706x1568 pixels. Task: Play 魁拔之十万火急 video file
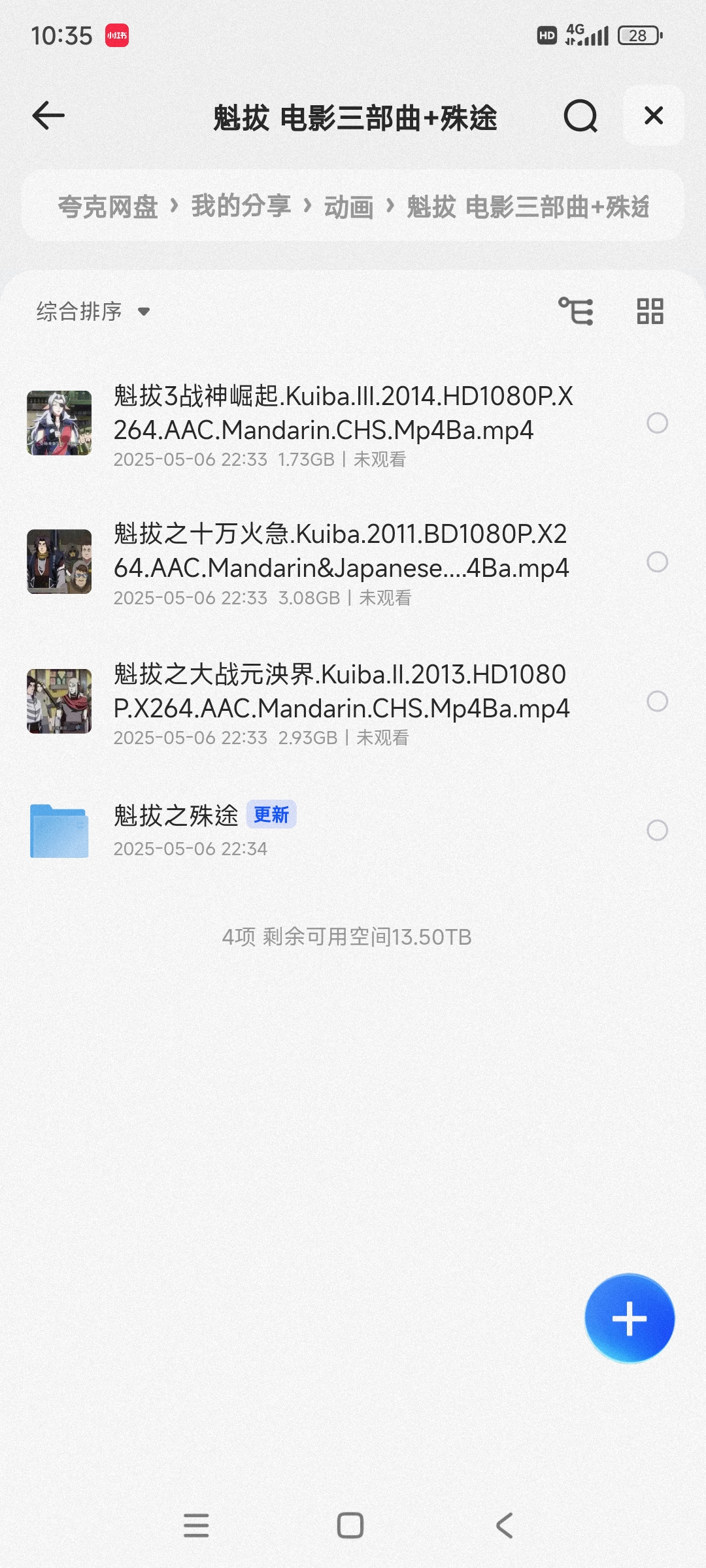pos(340,551)
